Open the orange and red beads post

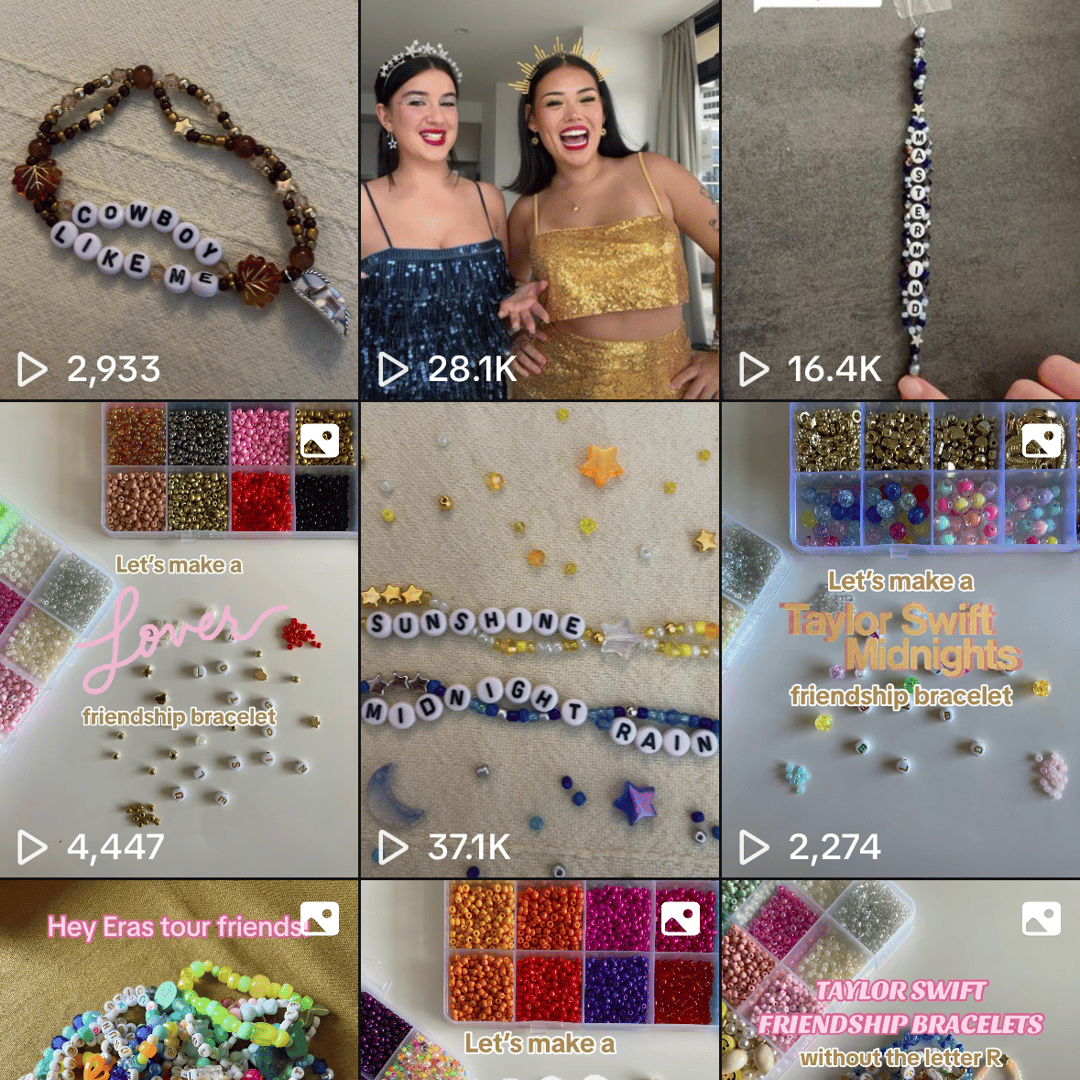click(x=539, y=980)
